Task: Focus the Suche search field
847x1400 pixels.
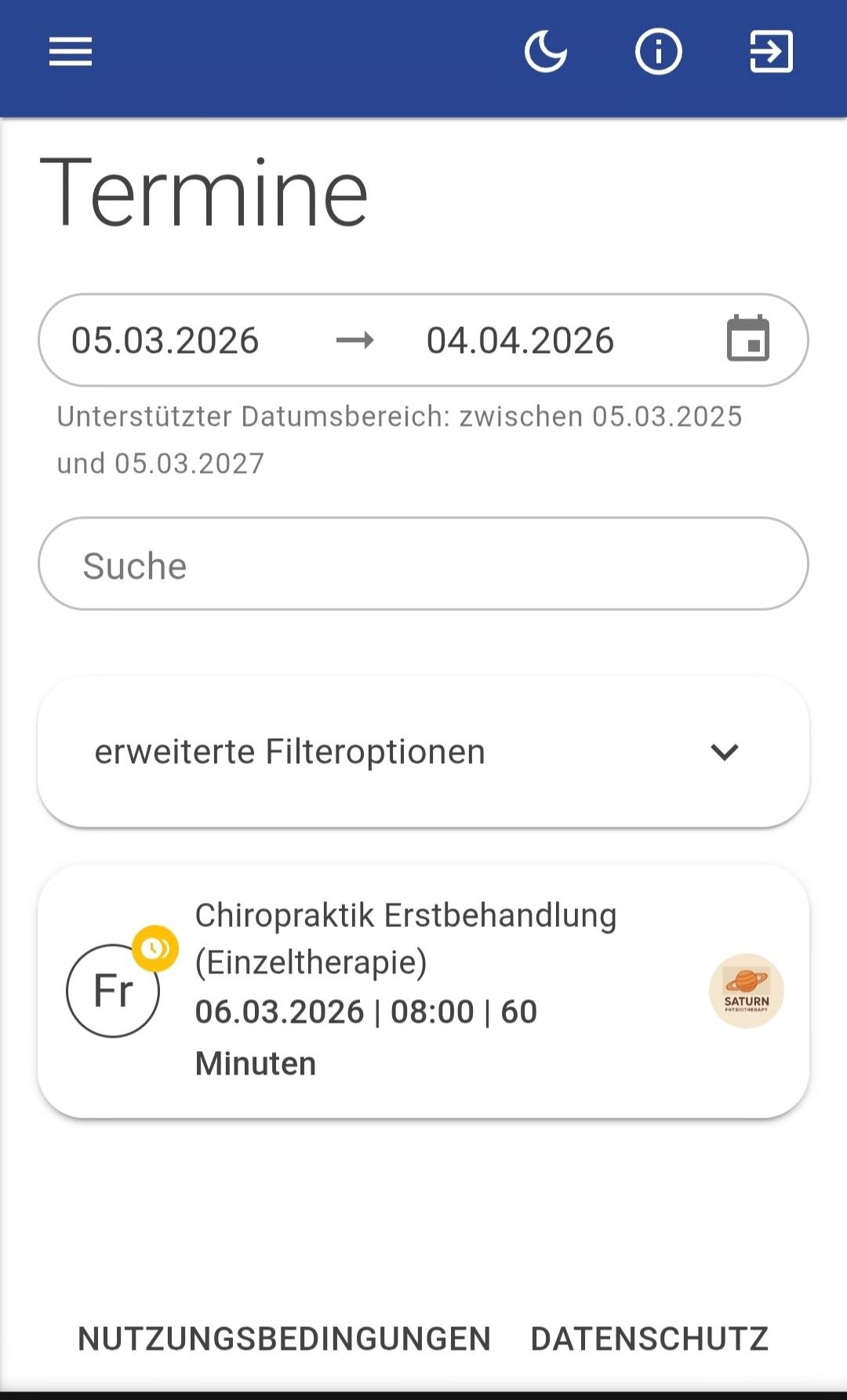Action: [423, 564]
